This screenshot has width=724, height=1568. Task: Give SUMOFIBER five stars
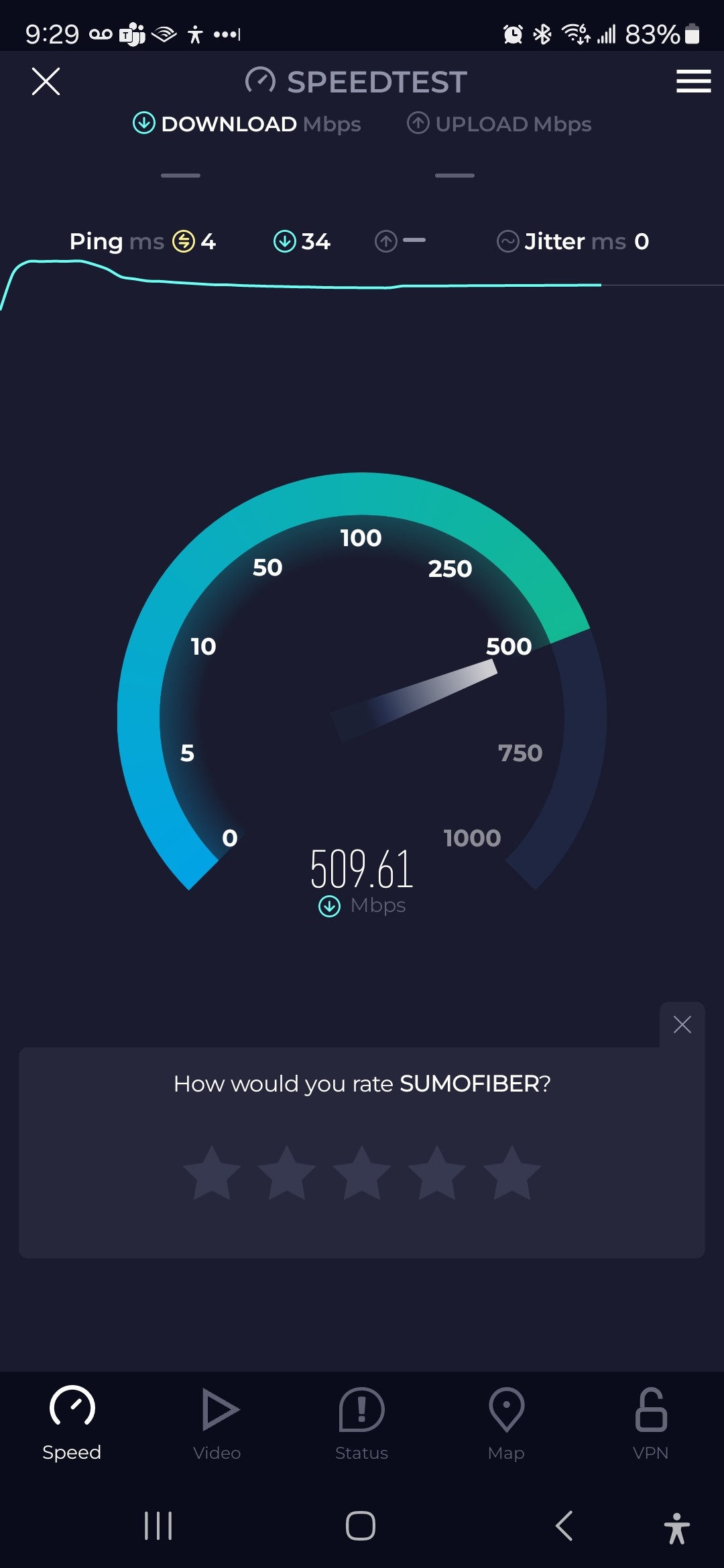tap(512, 1173)
